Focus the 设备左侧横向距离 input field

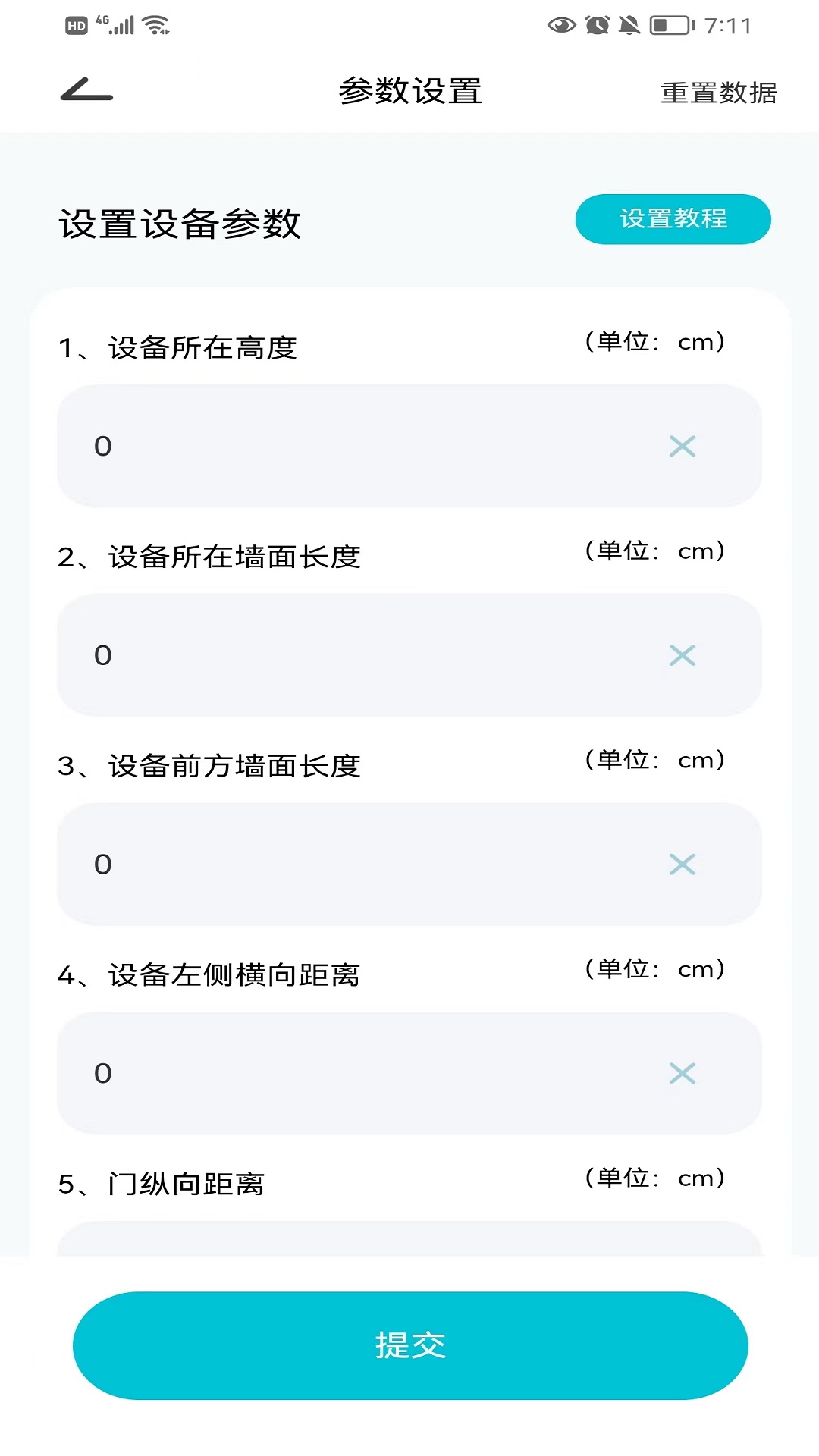point(364,1073)
